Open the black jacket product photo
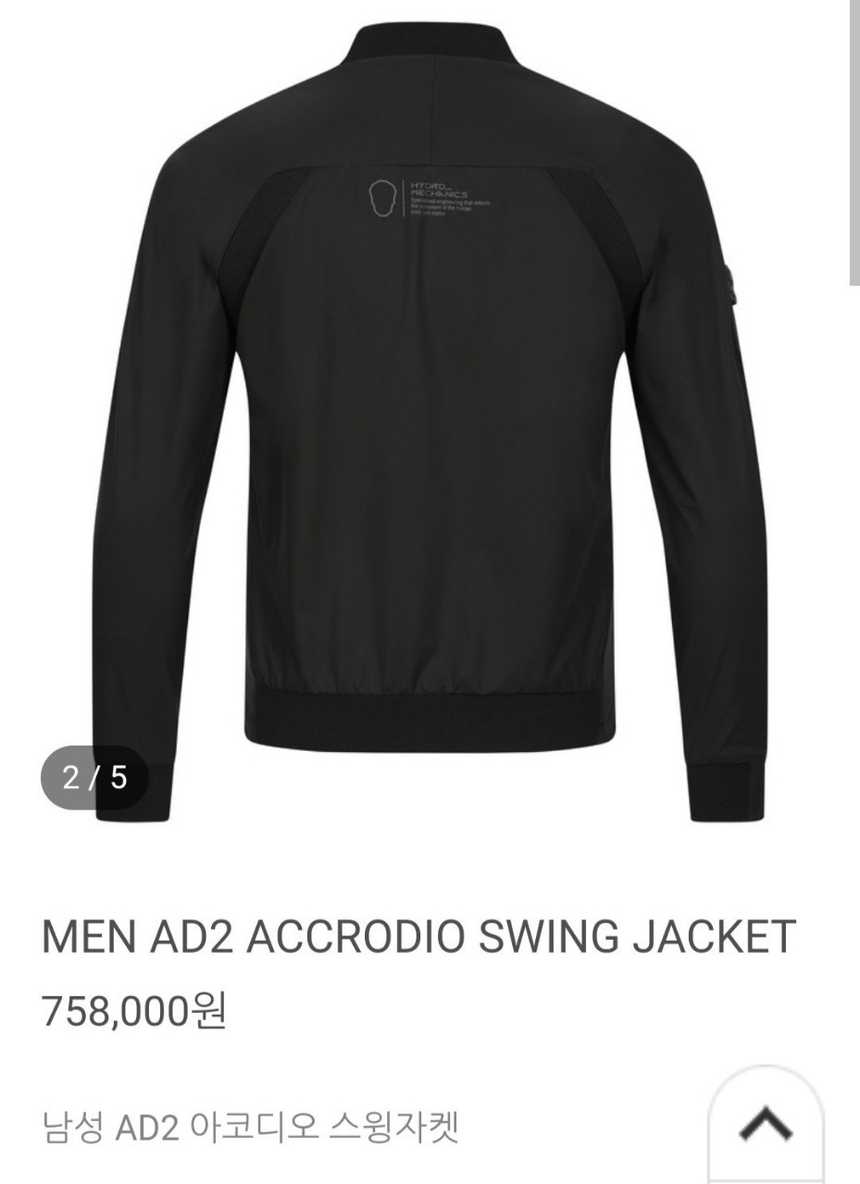860x1184 pixels. pyautogui.click(x=430, y=420)
